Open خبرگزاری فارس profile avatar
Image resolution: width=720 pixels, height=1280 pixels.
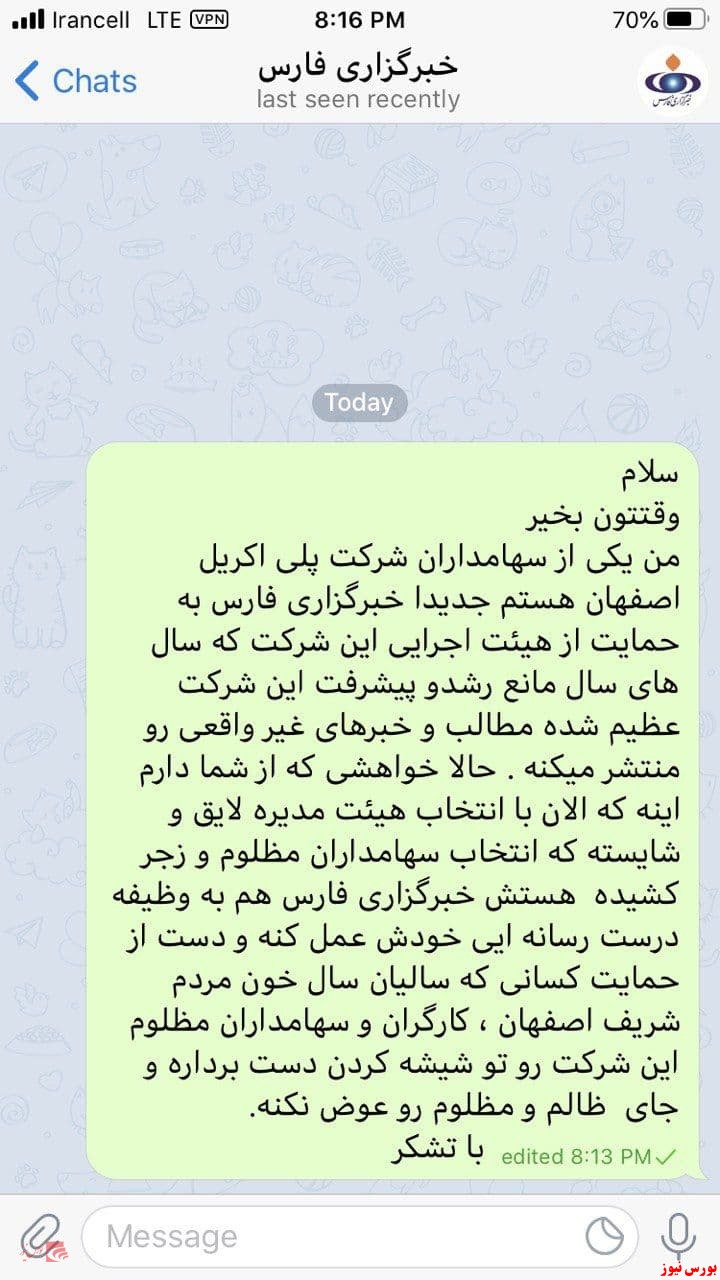coord(671,81)
